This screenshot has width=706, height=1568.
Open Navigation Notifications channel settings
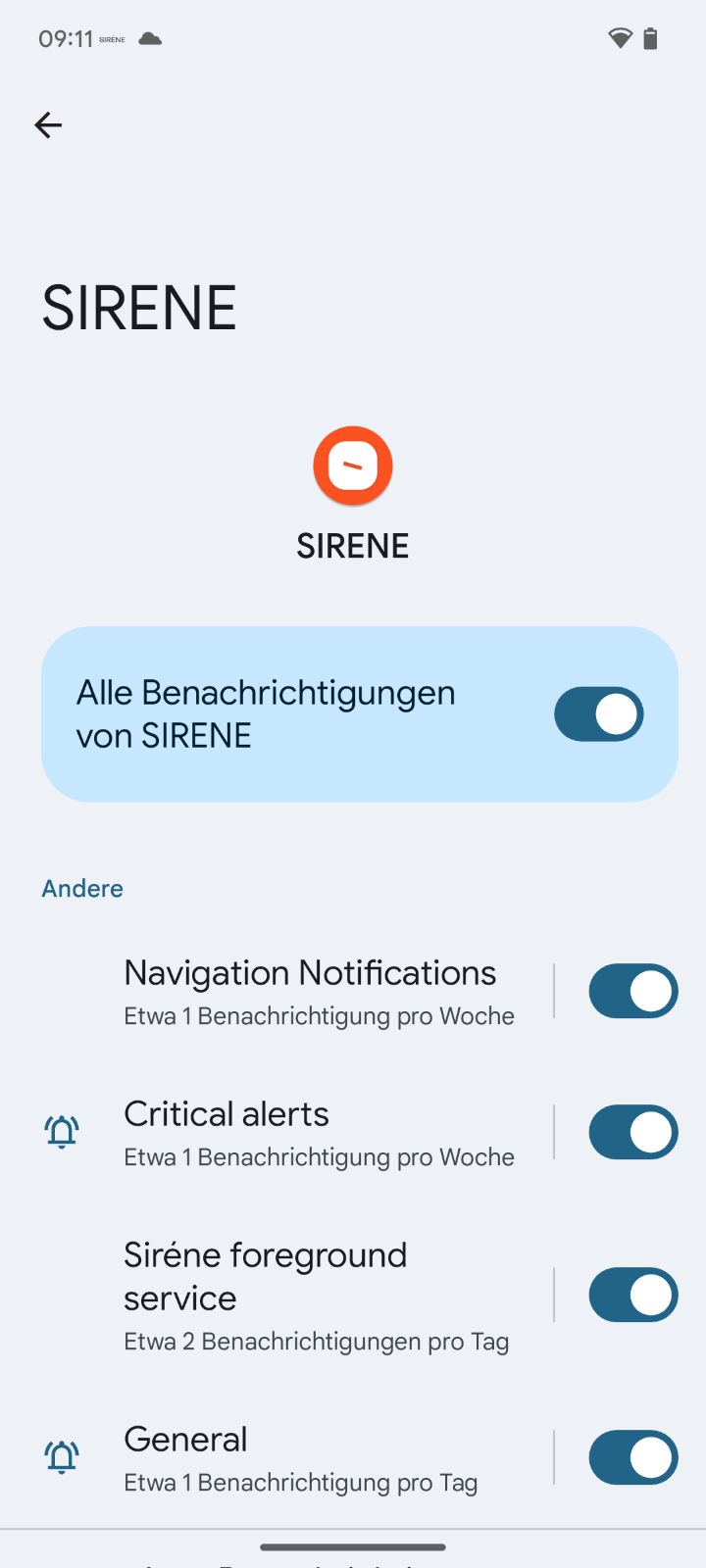pos(310,992)
